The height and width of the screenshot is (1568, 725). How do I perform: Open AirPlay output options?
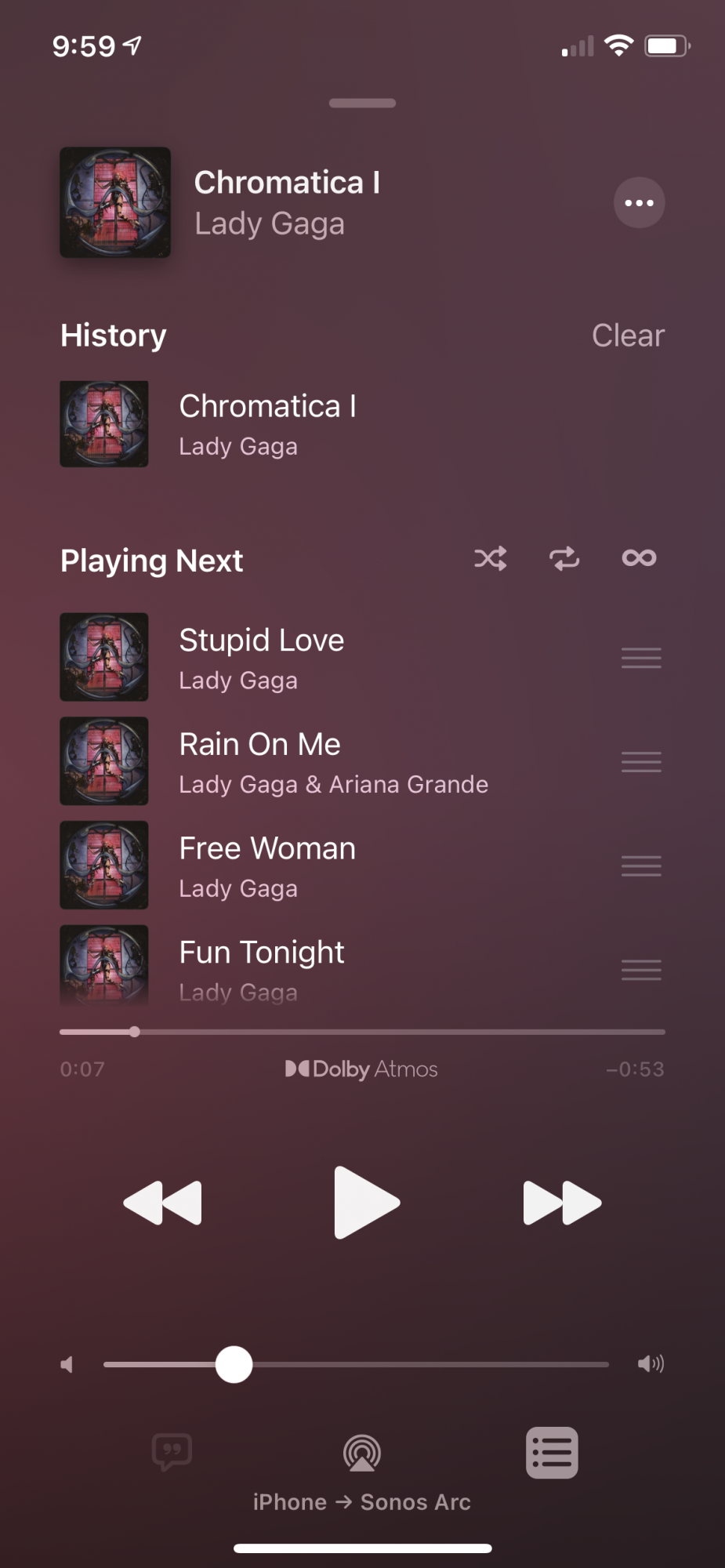[362, 1453]
